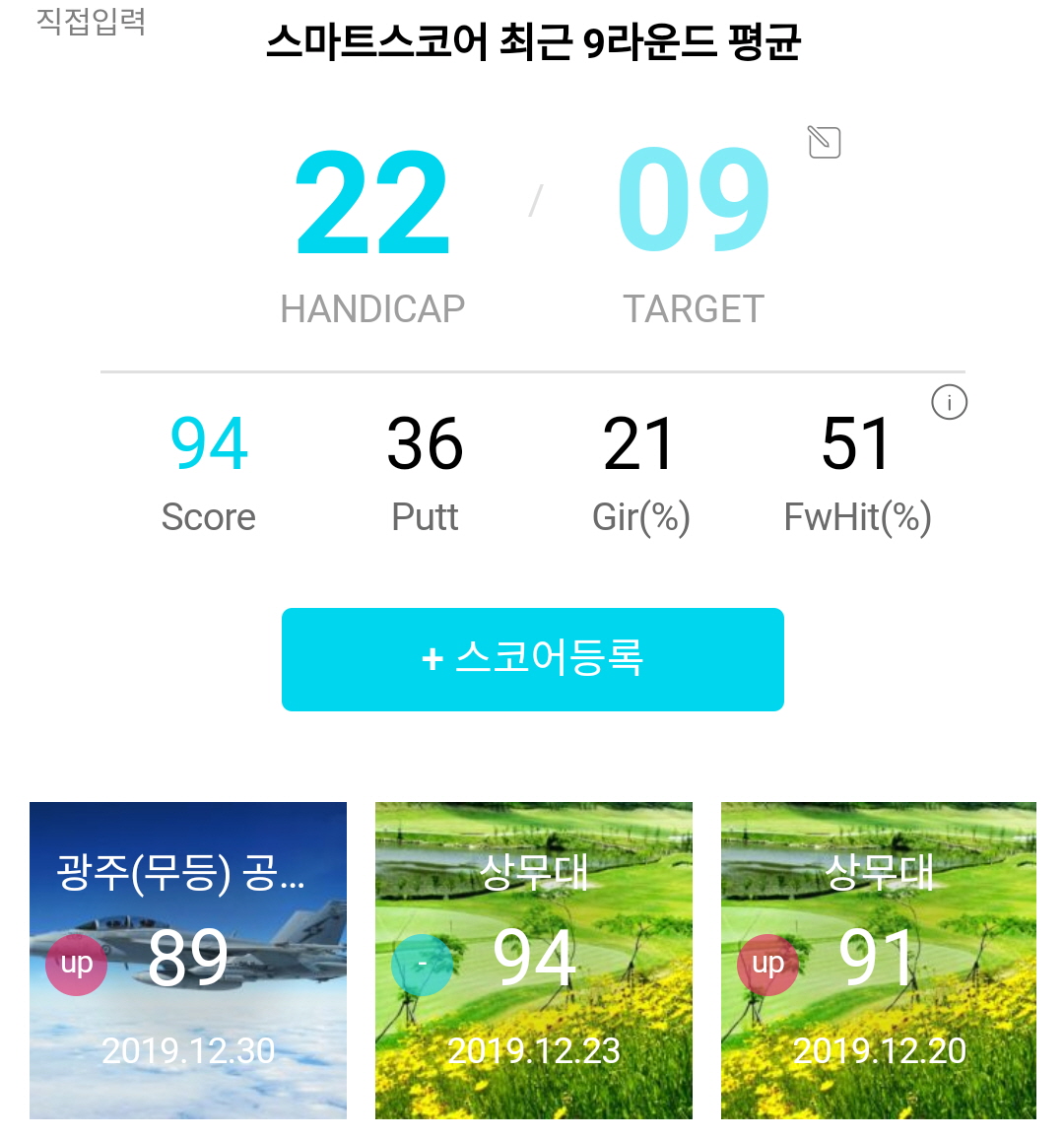Open the info icon beside FwHit(%)
The width and height of the screenshot is (1064, 1138).
(949, 402)
